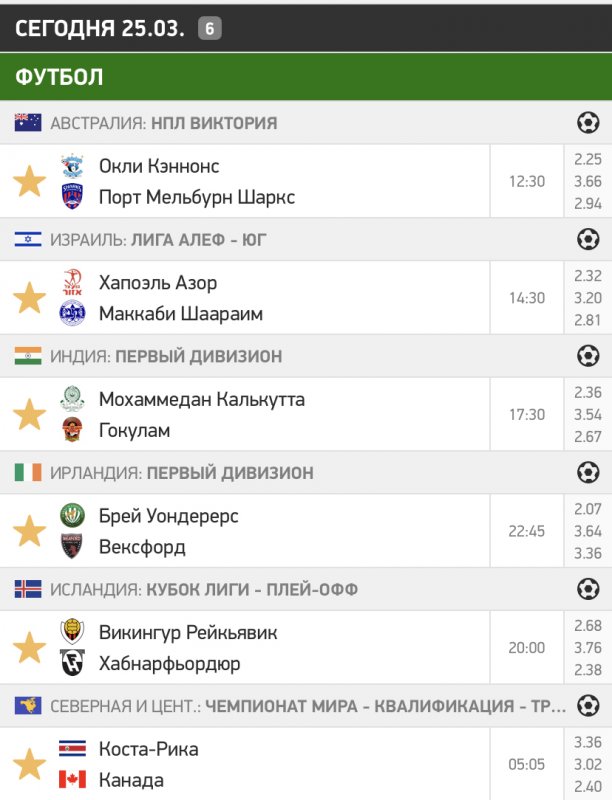Image resolution: width=612 pixels, height=800 pixels.
Task: Star the Викингур Рейкьявик match
Action: pos(29,648)
